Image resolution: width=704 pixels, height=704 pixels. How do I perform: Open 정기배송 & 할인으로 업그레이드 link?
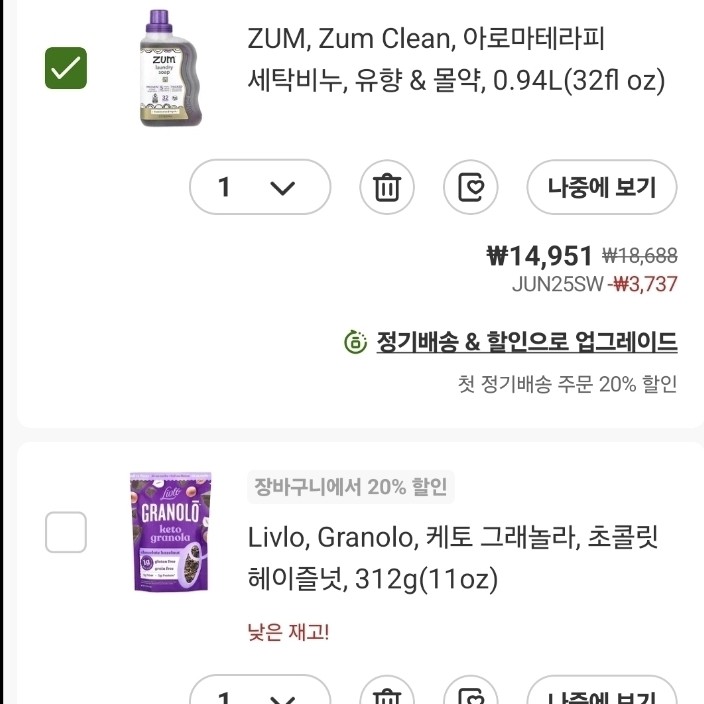click(526, 343)
